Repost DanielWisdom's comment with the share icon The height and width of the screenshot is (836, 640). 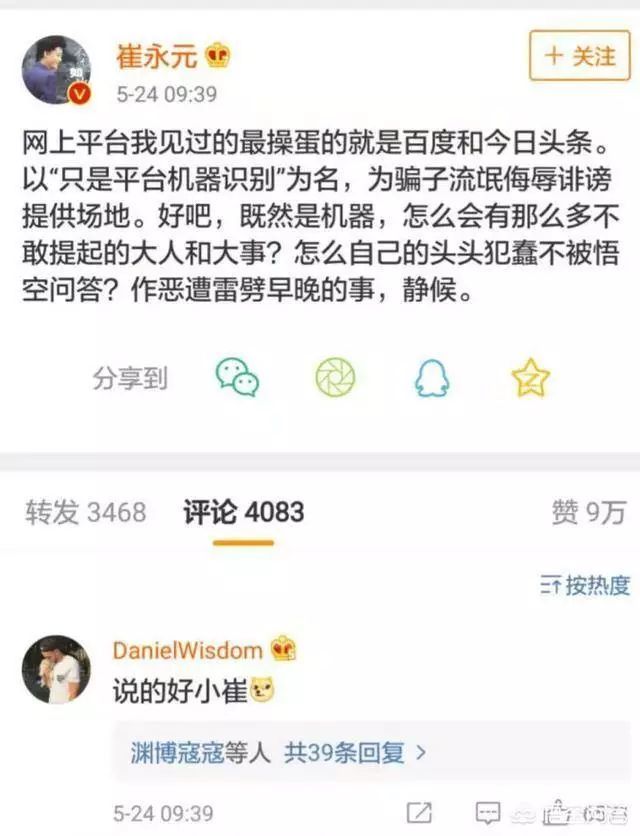pos(421,812)
